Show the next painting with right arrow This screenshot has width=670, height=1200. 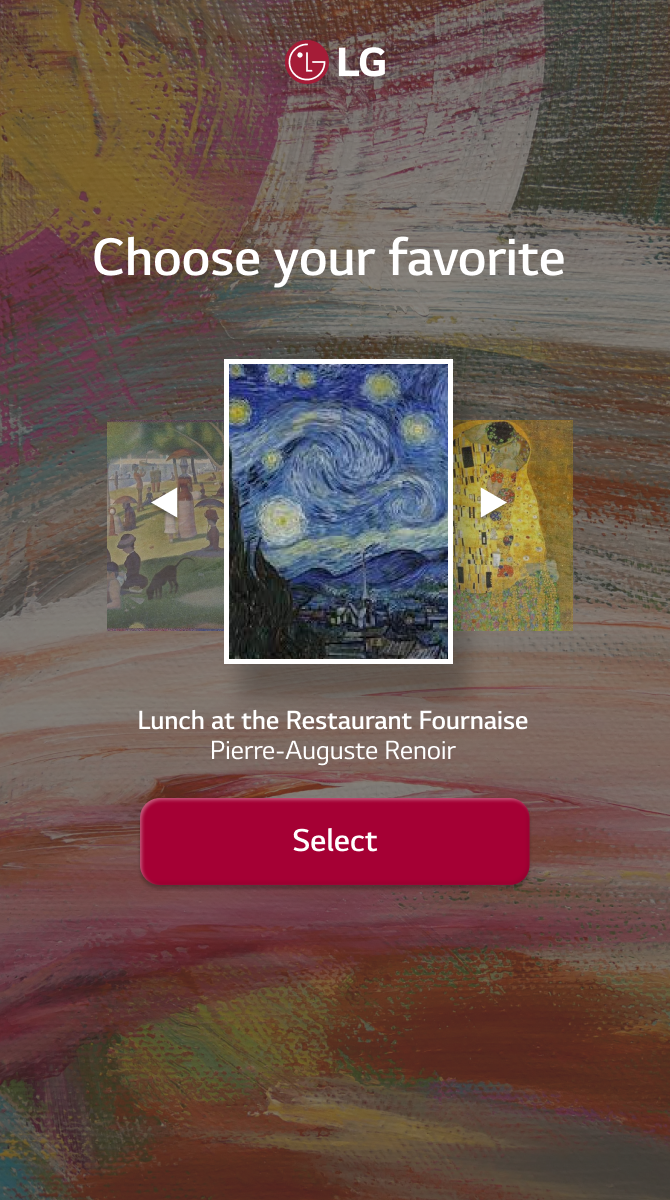click(492, 502)
